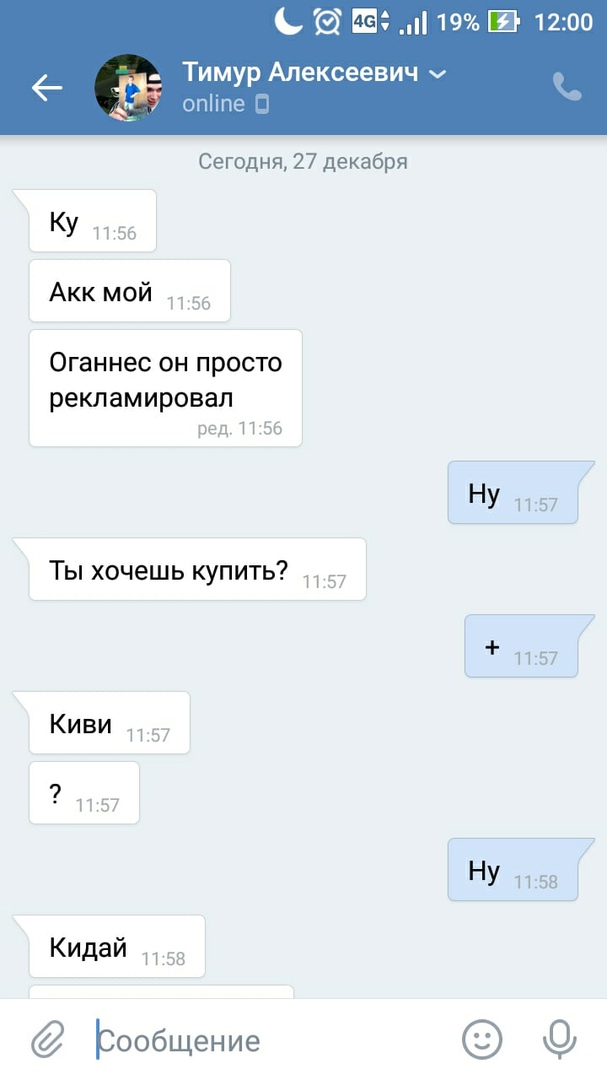This screenshot has height=1080, width=607.
Task: Expand the Тимур Алексеевич chat dropdown
Action: 437,73
